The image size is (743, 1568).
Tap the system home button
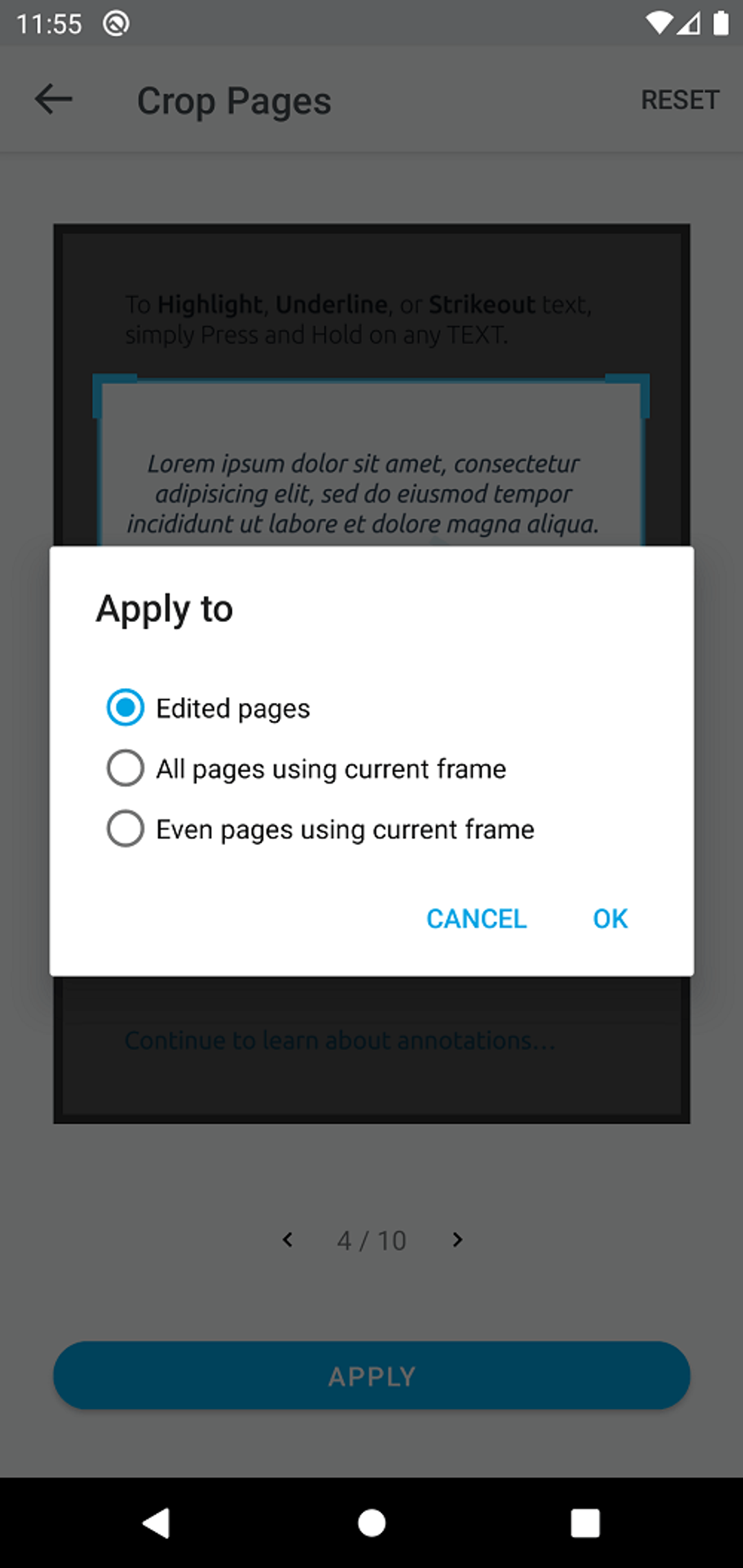(x=371, y=1523)
